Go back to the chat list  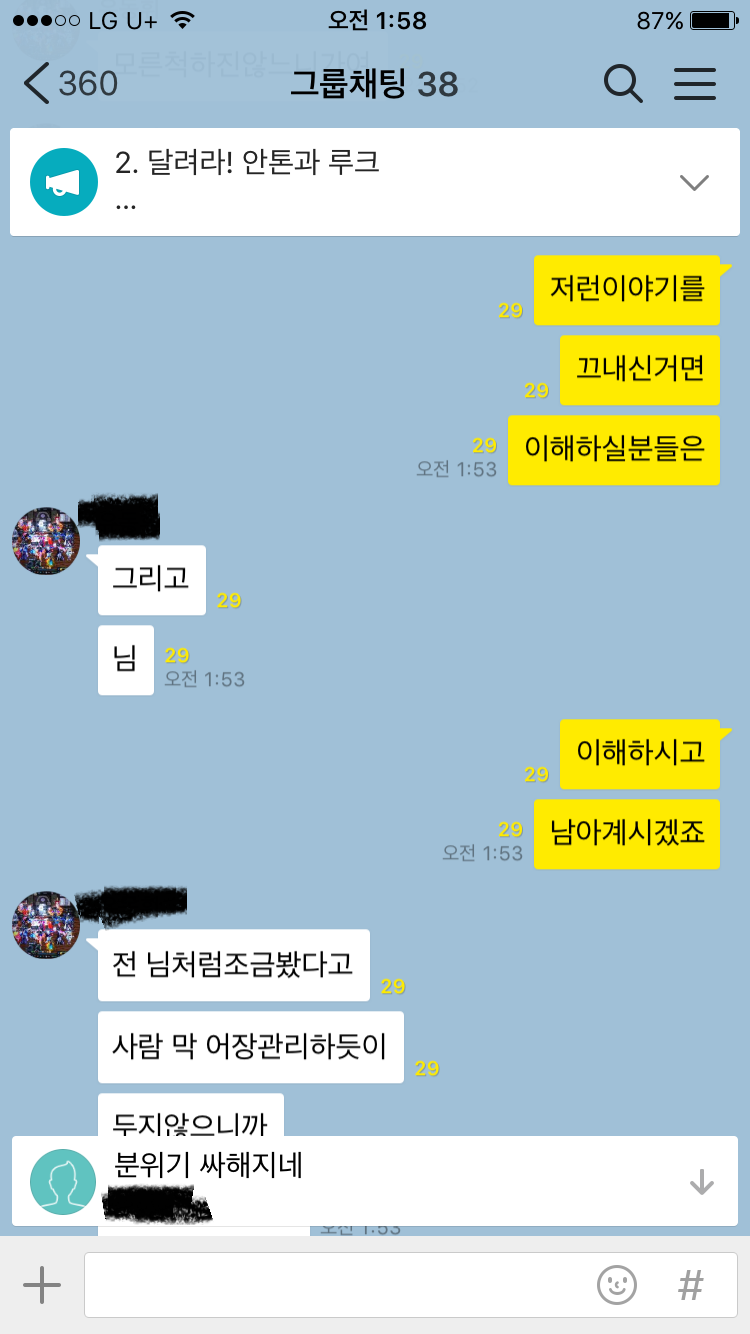[70, 85]
